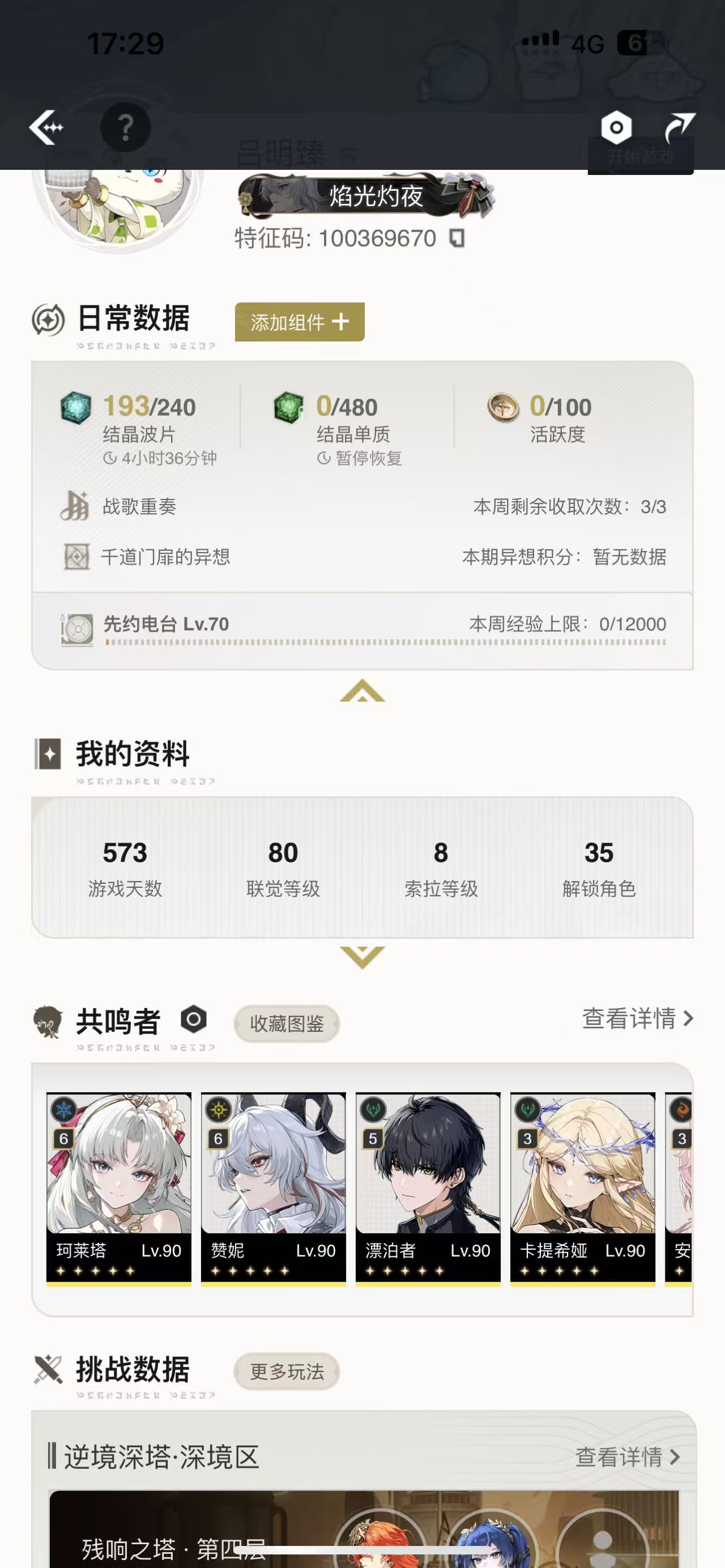Image resolution: width=725 pixels, height=1568 pixels.
Task: Open the help question mark icon
Action: [x=125, y=128]
